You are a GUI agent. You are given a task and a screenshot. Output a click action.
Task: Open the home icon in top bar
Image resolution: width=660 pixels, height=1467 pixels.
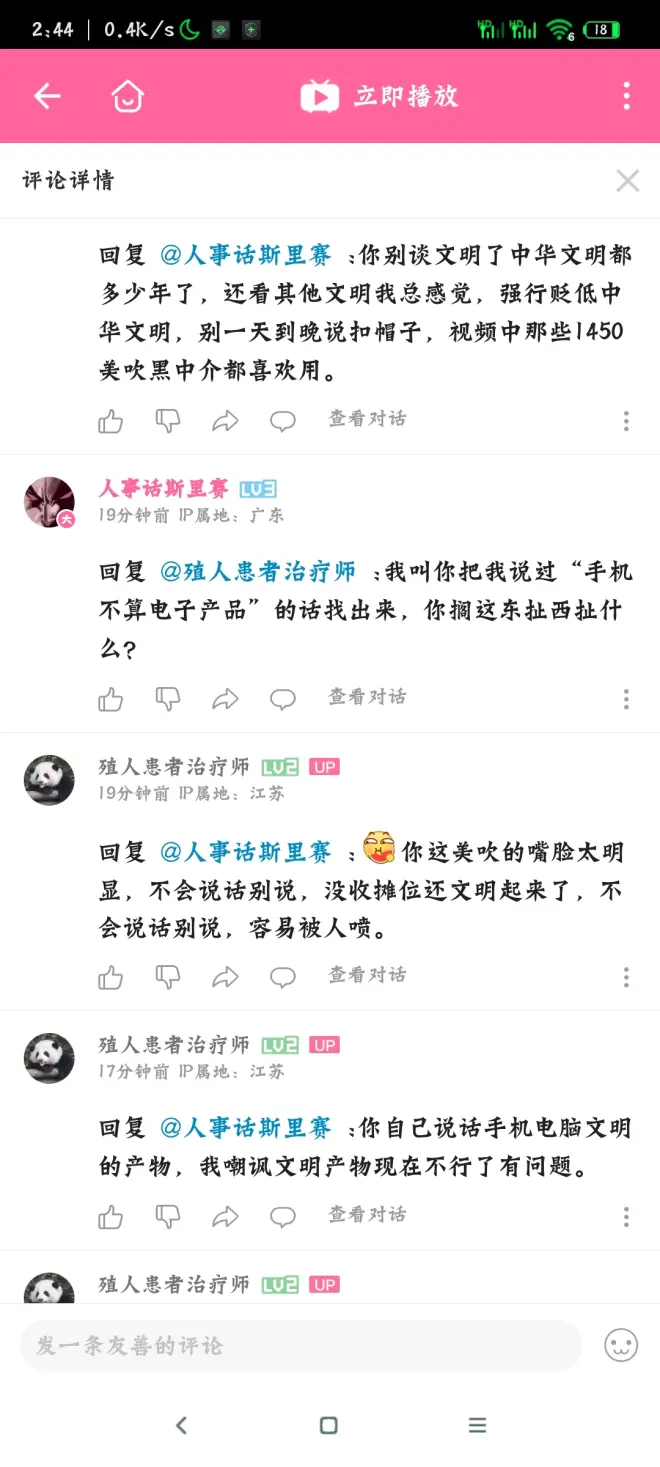click(x=128, y=96)
